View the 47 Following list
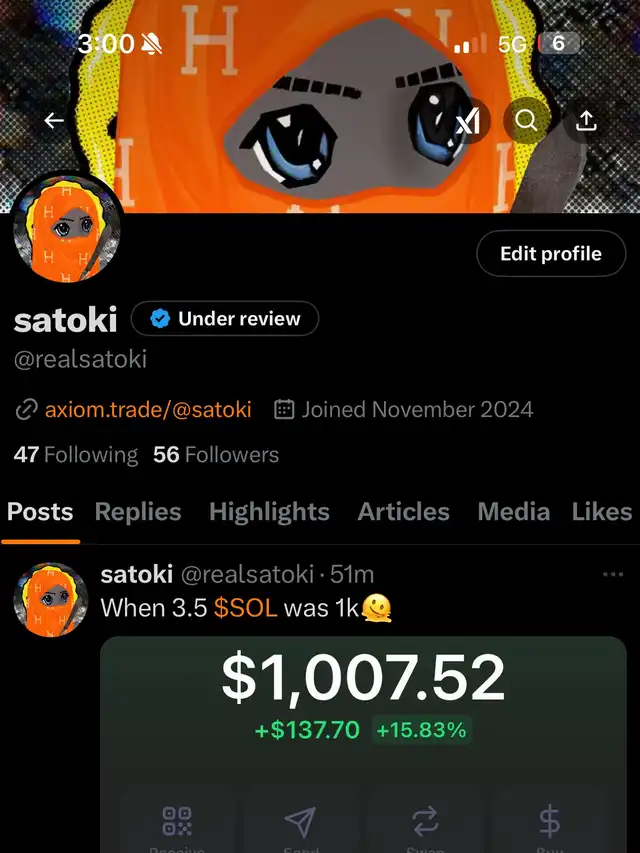Screen dimensions: 640x853 tap(76, 455)
